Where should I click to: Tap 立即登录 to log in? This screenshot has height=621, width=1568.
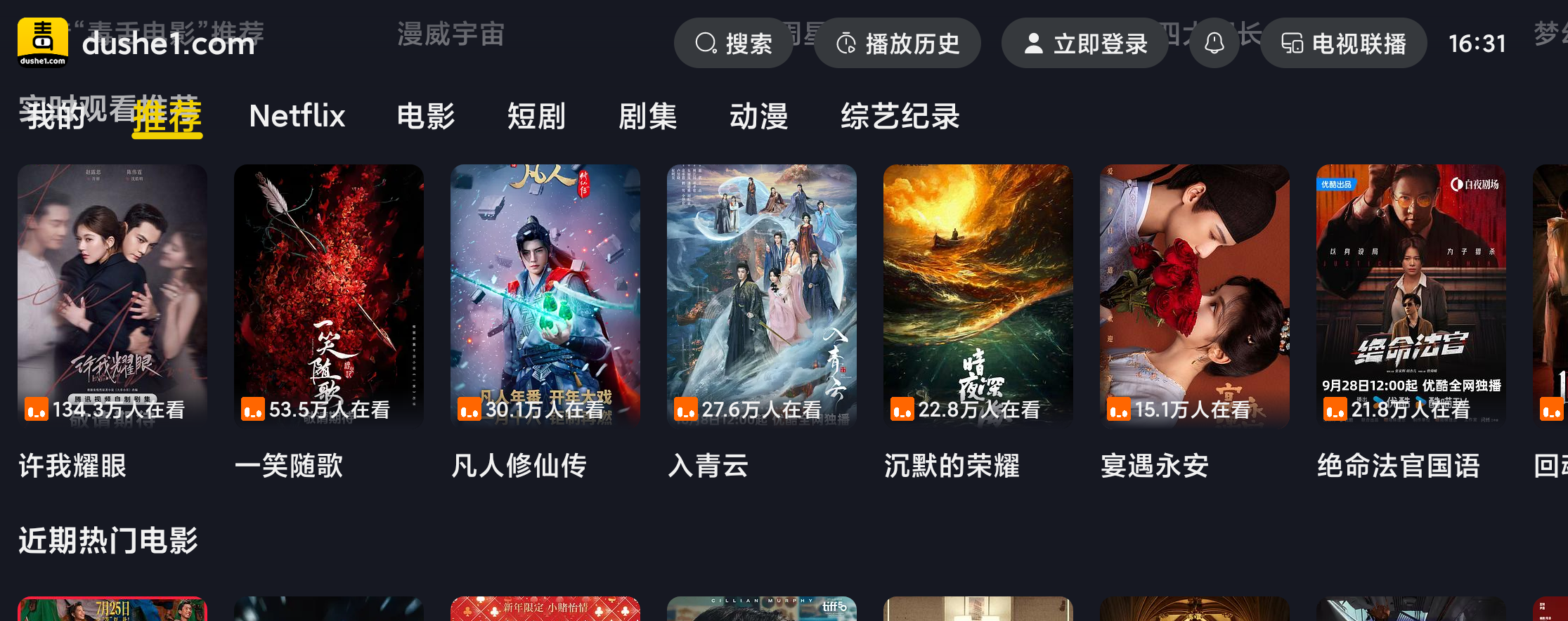pos(1084,44)
